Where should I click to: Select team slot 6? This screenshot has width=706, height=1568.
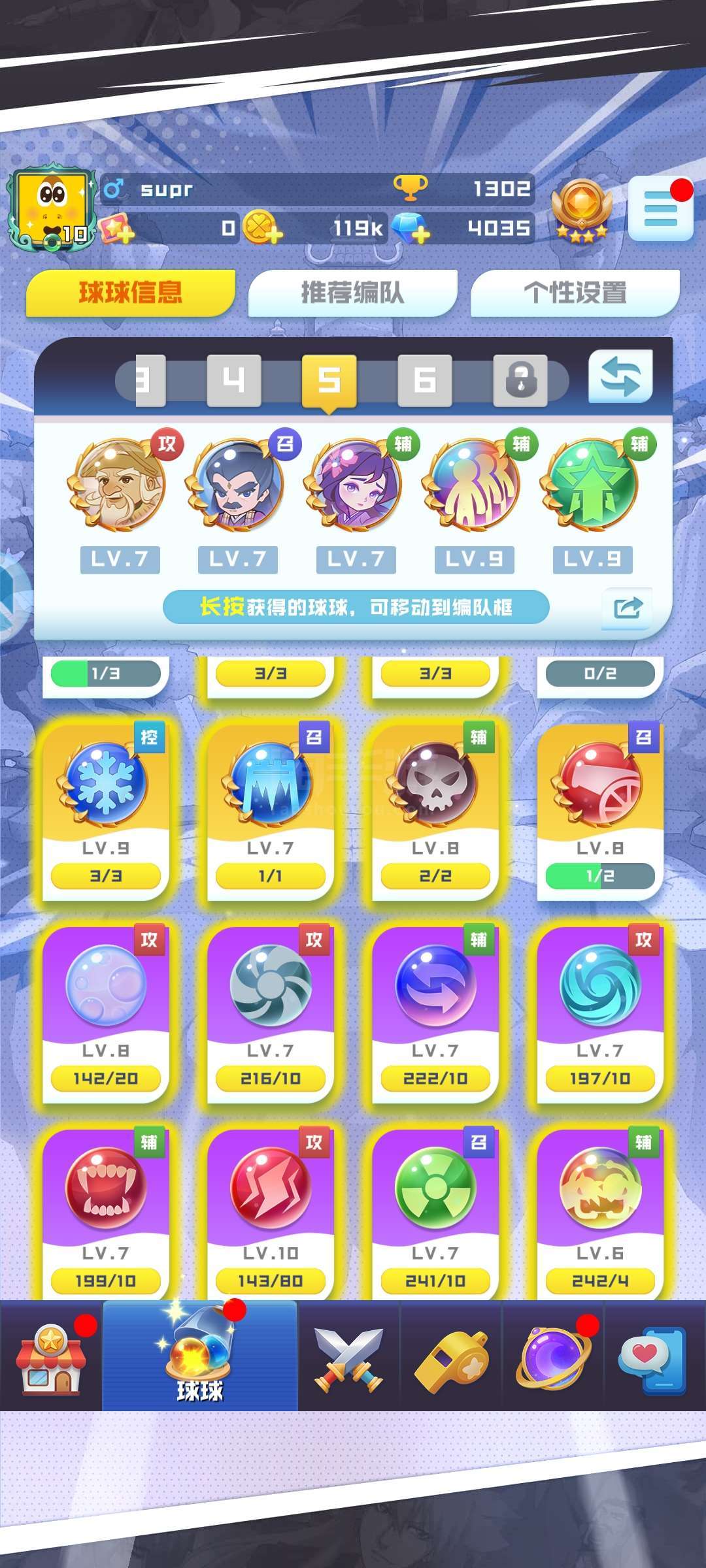point(425,380)
